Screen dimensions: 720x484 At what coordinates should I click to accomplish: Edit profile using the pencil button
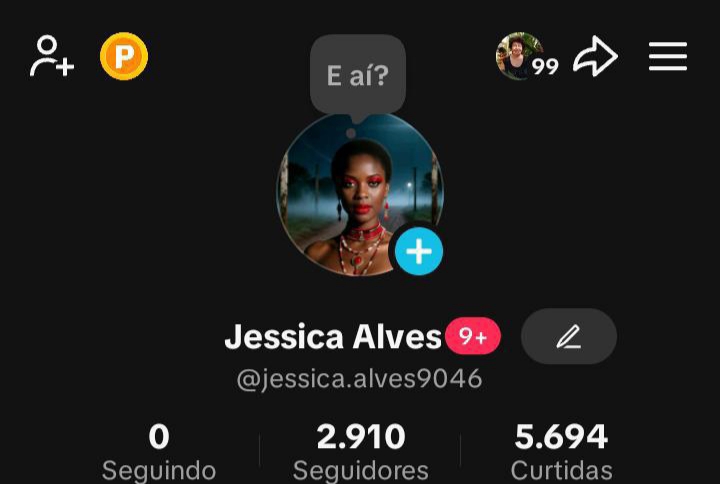(568, 337)
